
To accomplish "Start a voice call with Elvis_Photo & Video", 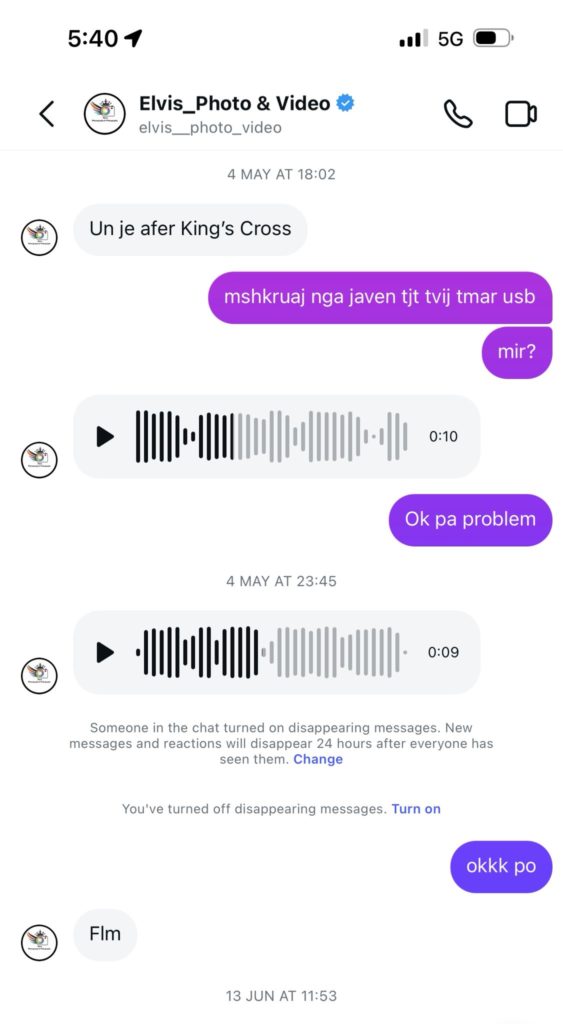I will 458,114.
